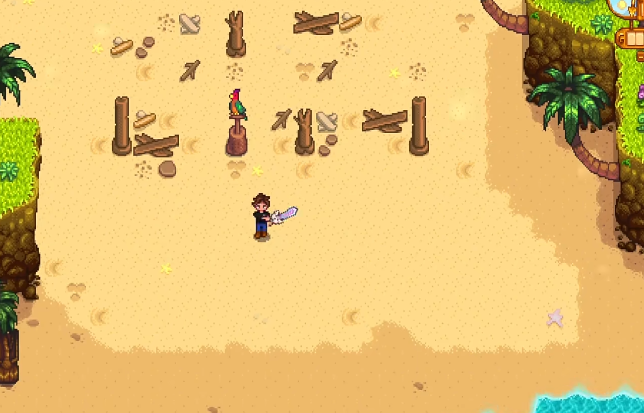Talk to the parrot on the perch

tap(236, 106)
